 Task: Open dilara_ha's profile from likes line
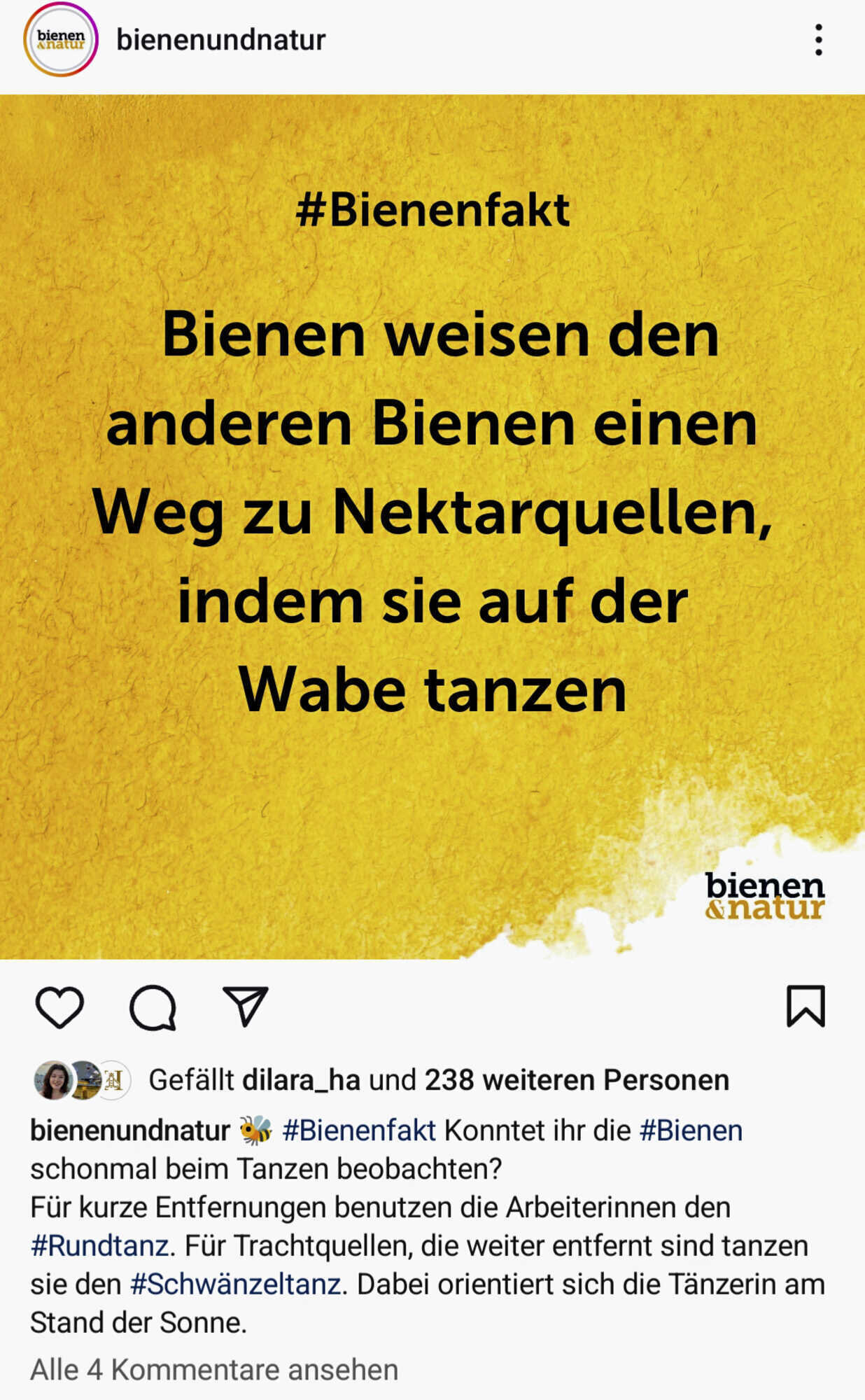tap(301, 1080)
